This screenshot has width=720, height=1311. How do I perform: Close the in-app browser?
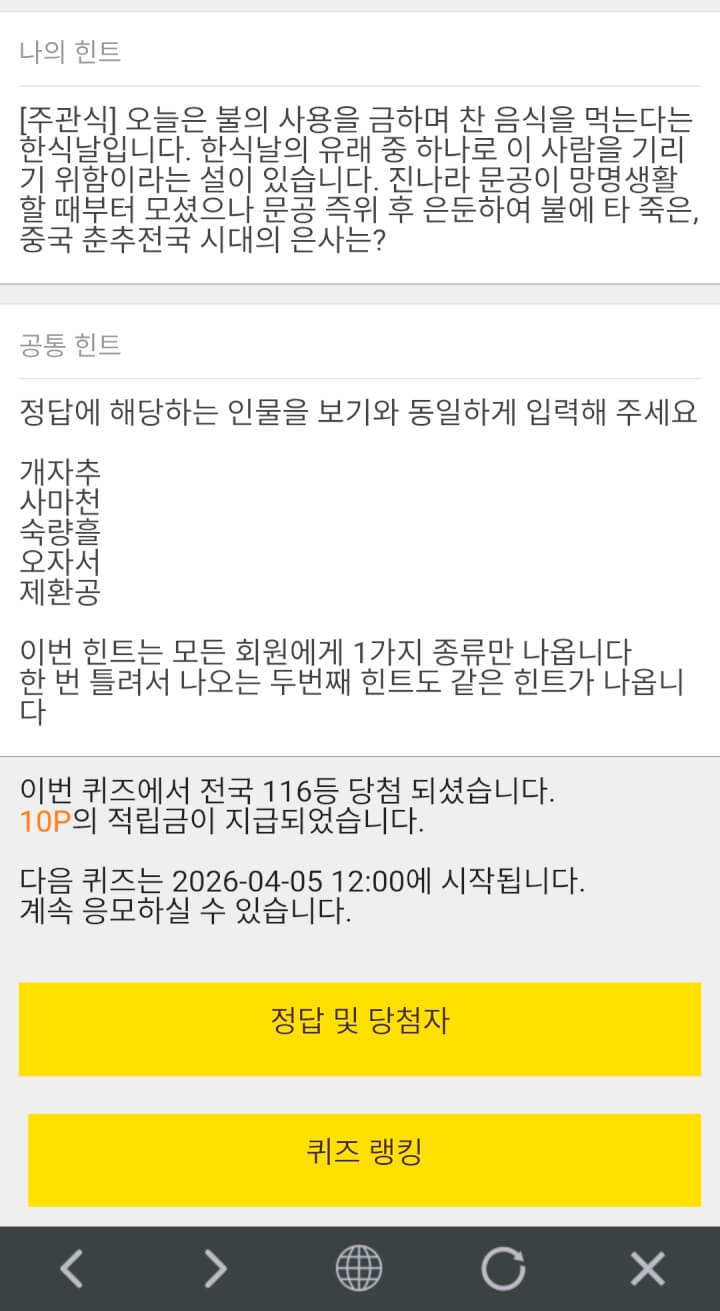click(x=647, y=1269)
